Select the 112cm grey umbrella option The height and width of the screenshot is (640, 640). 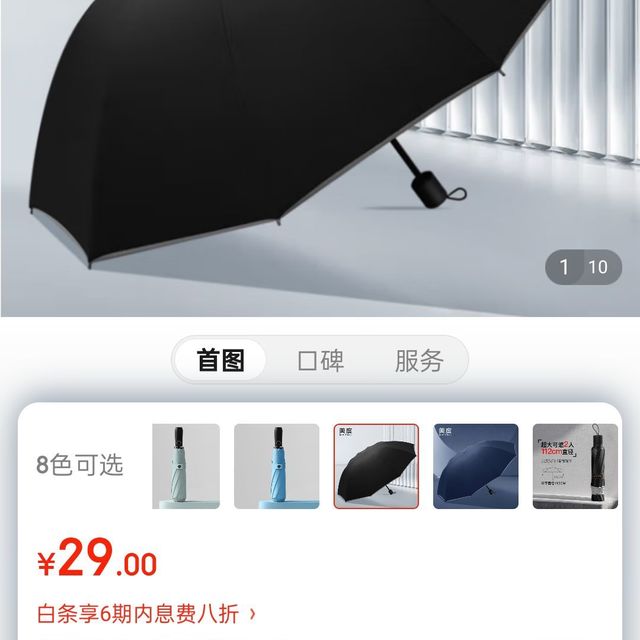coord(575,466)
